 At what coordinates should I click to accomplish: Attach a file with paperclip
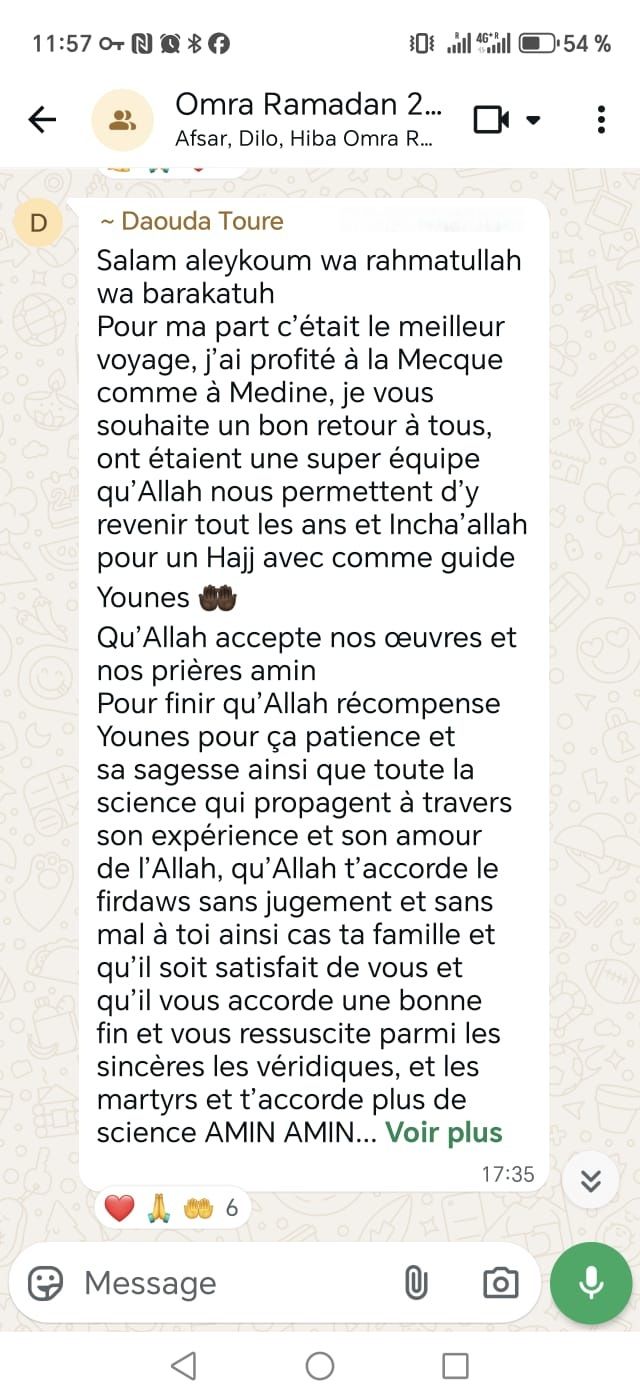[x=416, y=1283]
